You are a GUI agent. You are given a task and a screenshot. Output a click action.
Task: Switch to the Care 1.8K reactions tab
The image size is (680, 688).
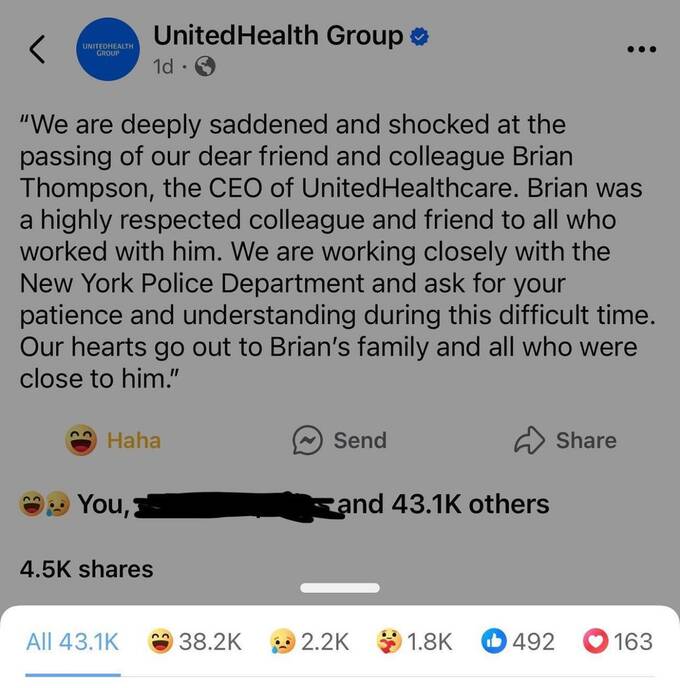tap(414, 642)
